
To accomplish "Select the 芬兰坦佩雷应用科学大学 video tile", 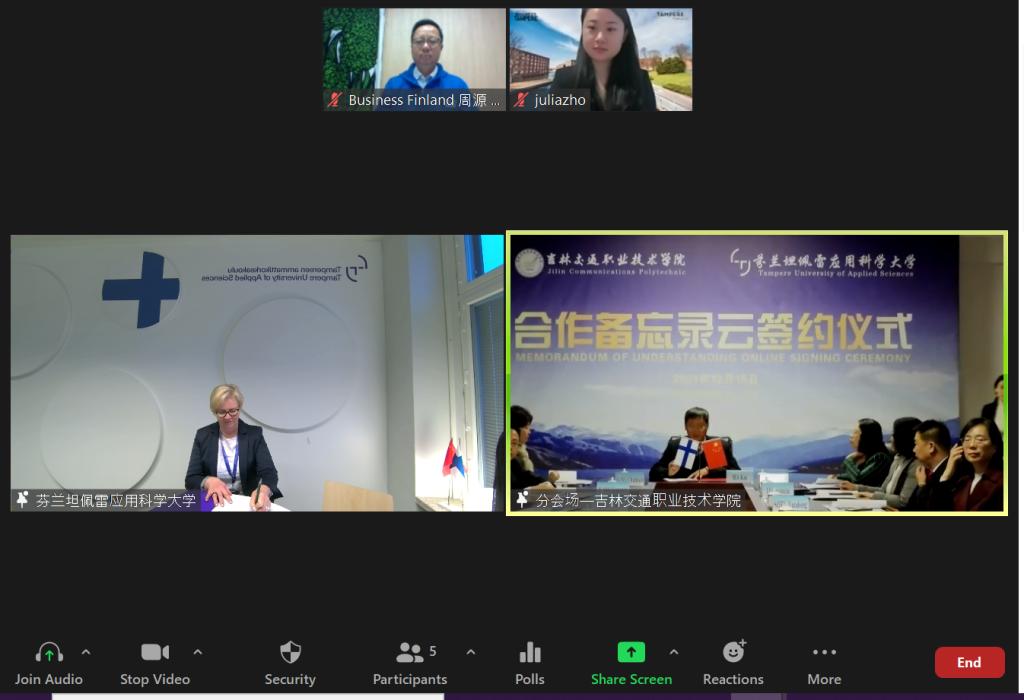I will [x=257, y=373].
